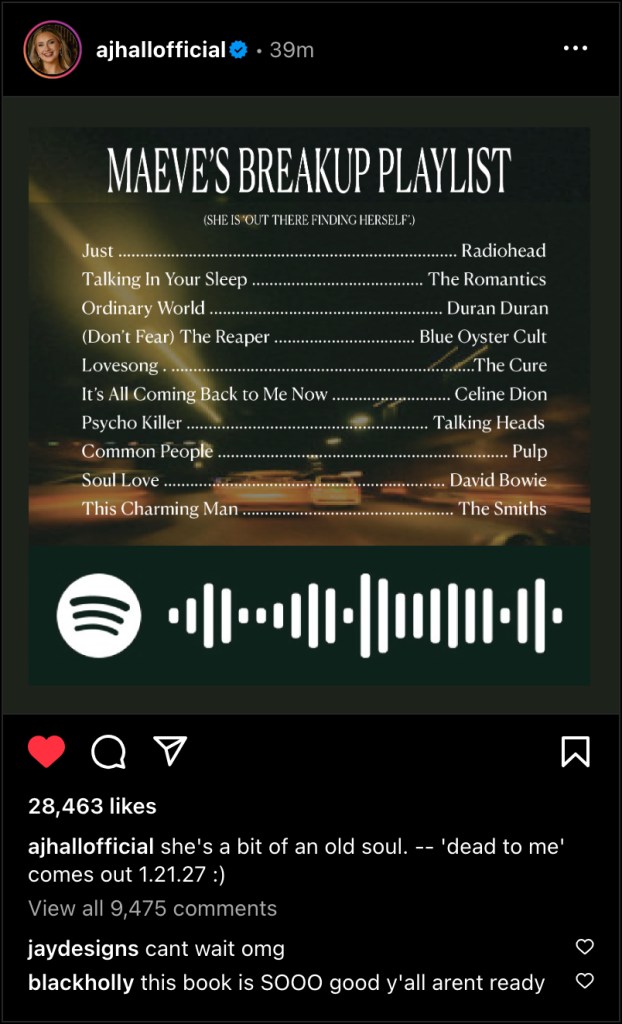Screen dimensions: 622x1024
Task: Like blackholly's comment
Action: tap(585, 981)
